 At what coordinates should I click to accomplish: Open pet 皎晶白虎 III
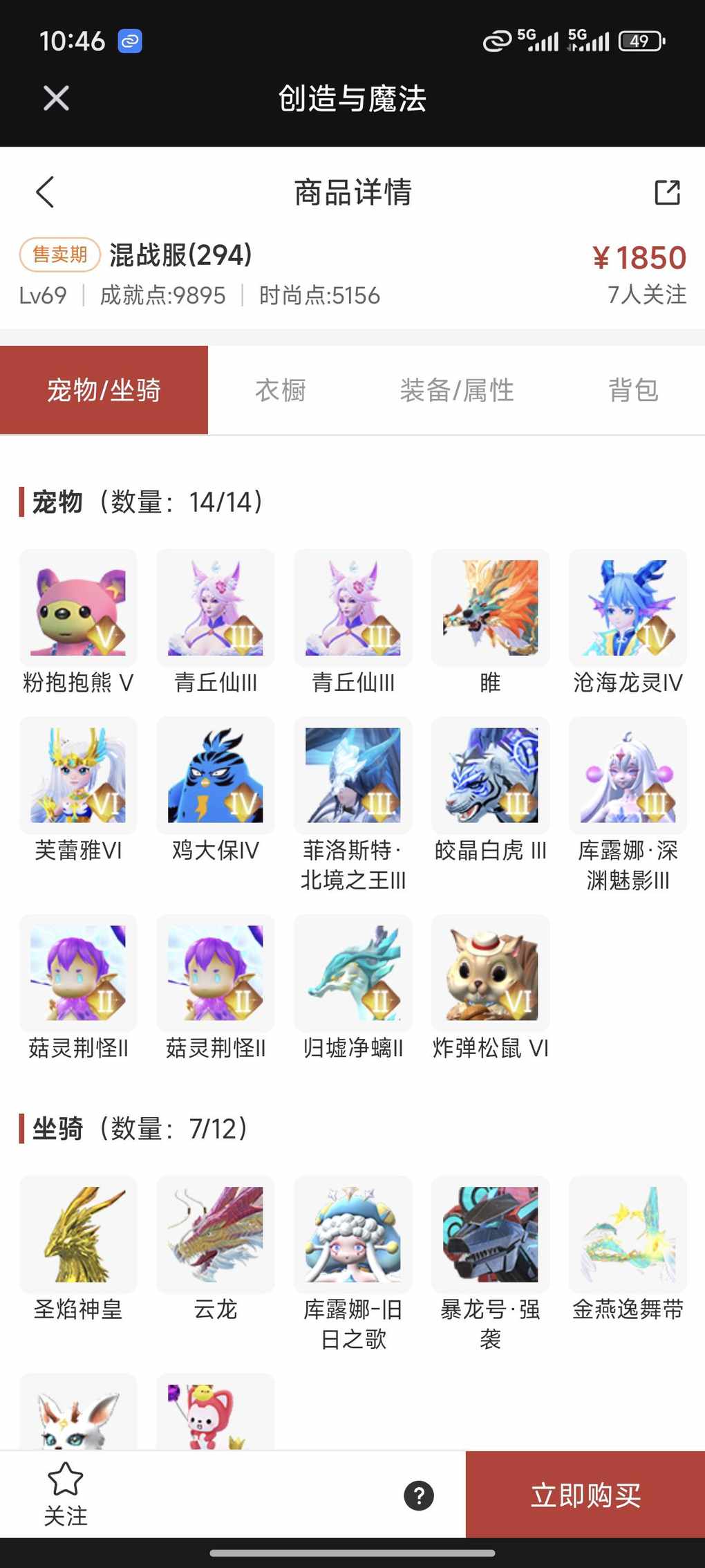(x=491, y=775)
